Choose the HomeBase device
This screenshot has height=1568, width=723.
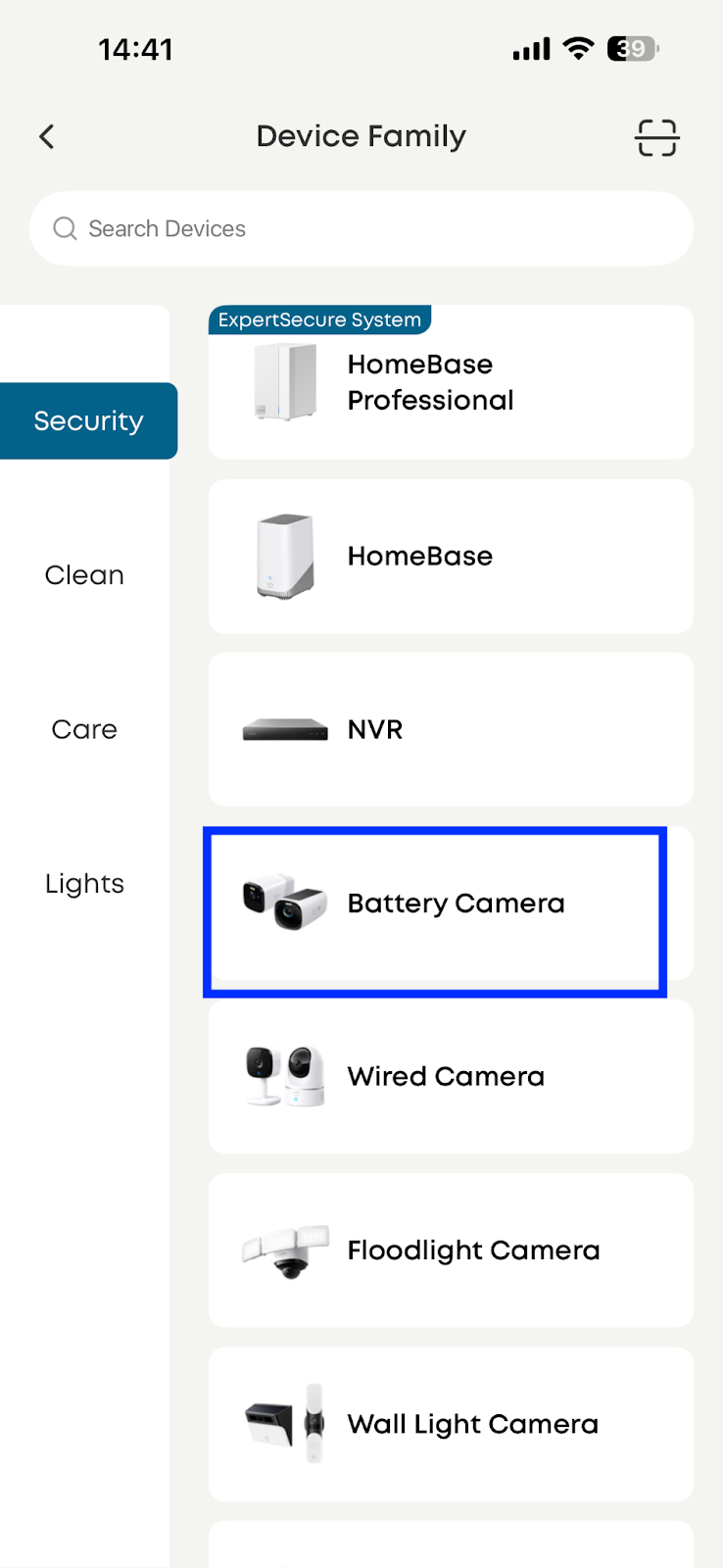[451, 557]
